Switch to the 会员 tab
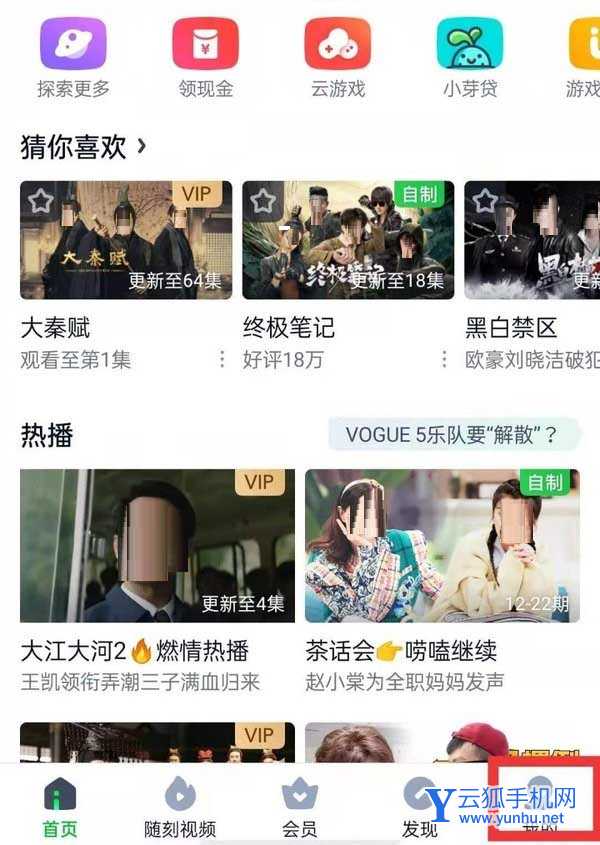Image resolution: width=600 pixels, height=845 pixels. pos(300,807)
